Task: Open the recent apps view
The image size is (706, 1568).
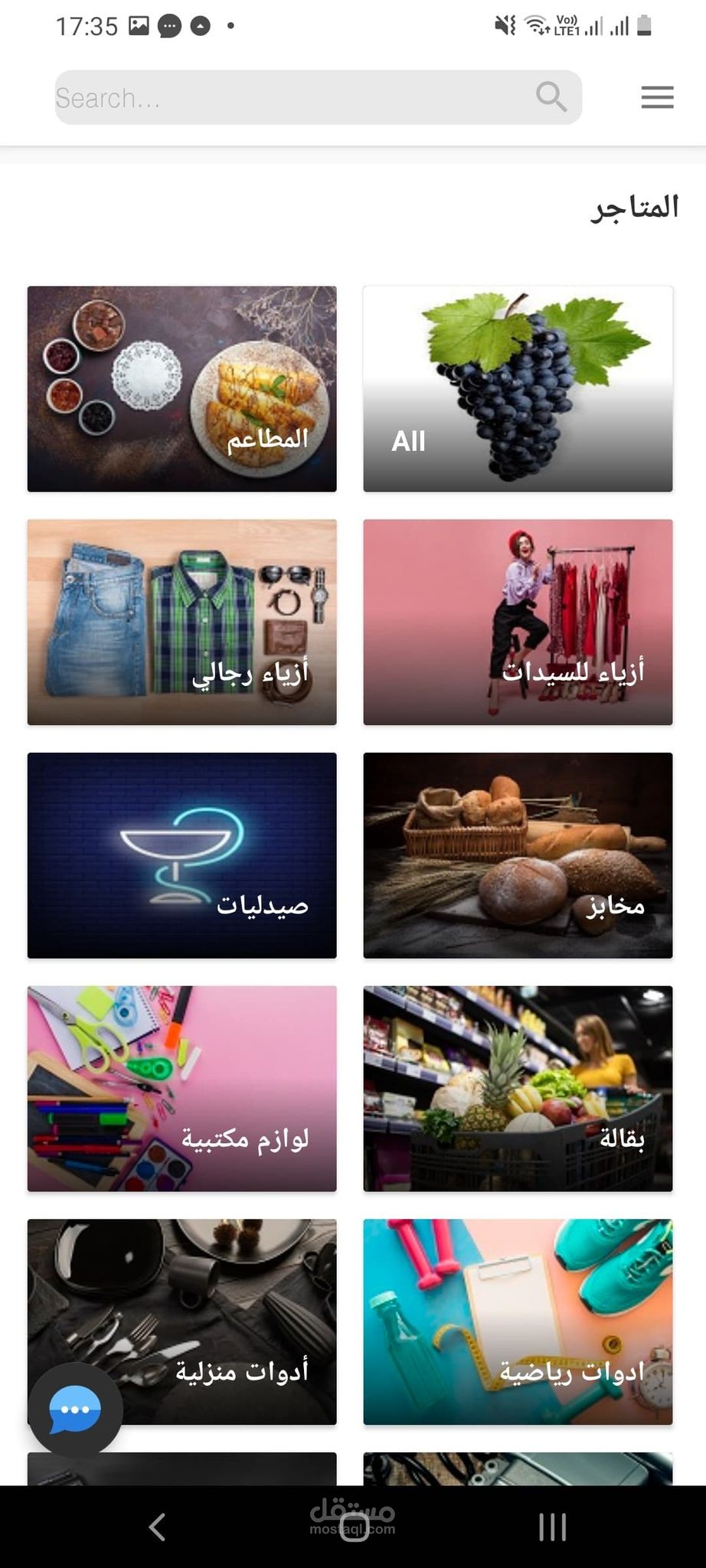Action: tap(552, 1527)
